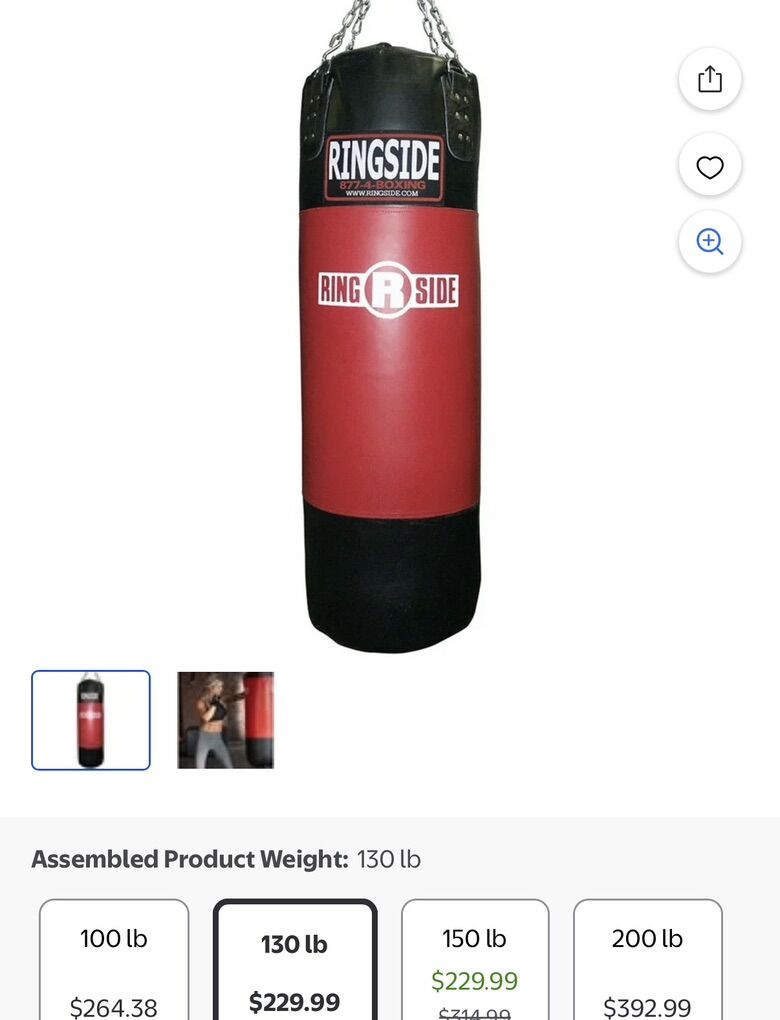Share this Ringside punching bag
This screenshot has width=780, height=1020.
(x=709, y=79)
